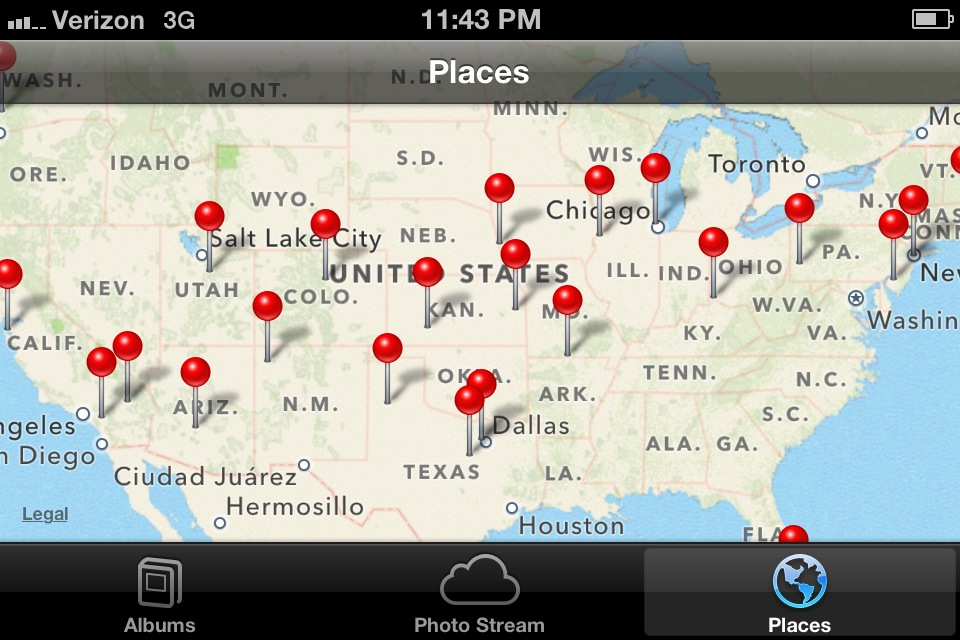Select the Places tab
This screenshot has height=640, width=960.
[x=799, y=595]
